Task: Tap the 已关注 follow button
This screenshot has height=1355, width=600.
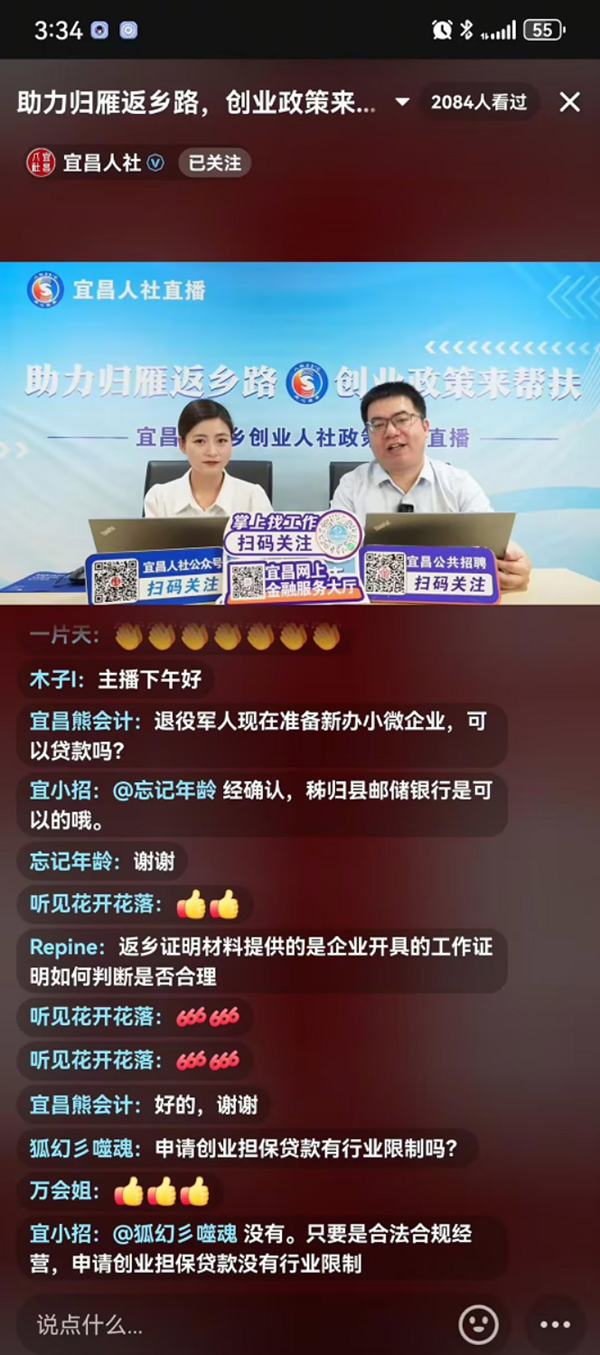Action: [x=214, y=162]
